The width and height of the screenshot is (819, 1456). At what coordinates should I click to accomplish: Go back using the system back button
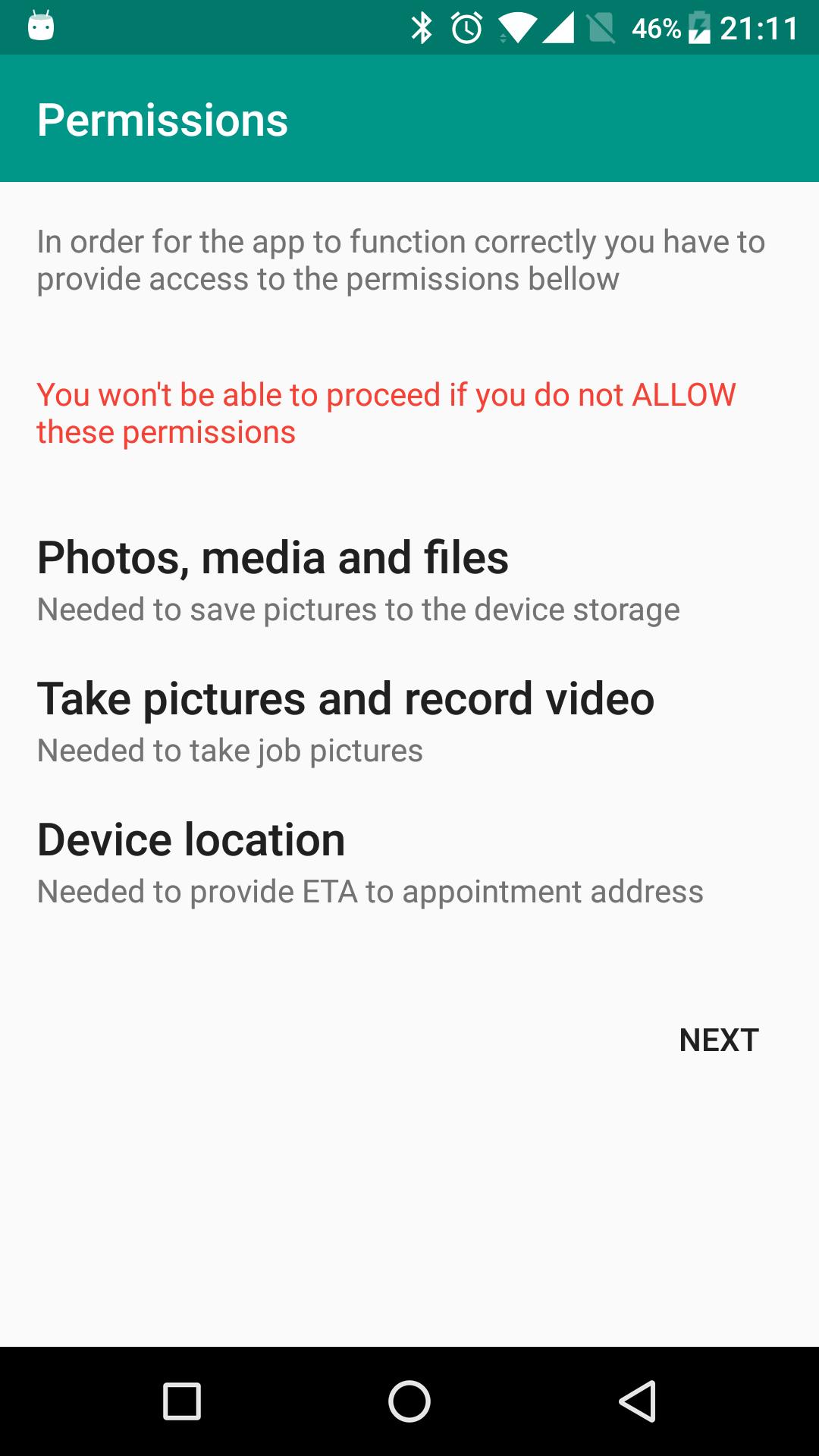pyautogui.click(x=637, y=1401)
